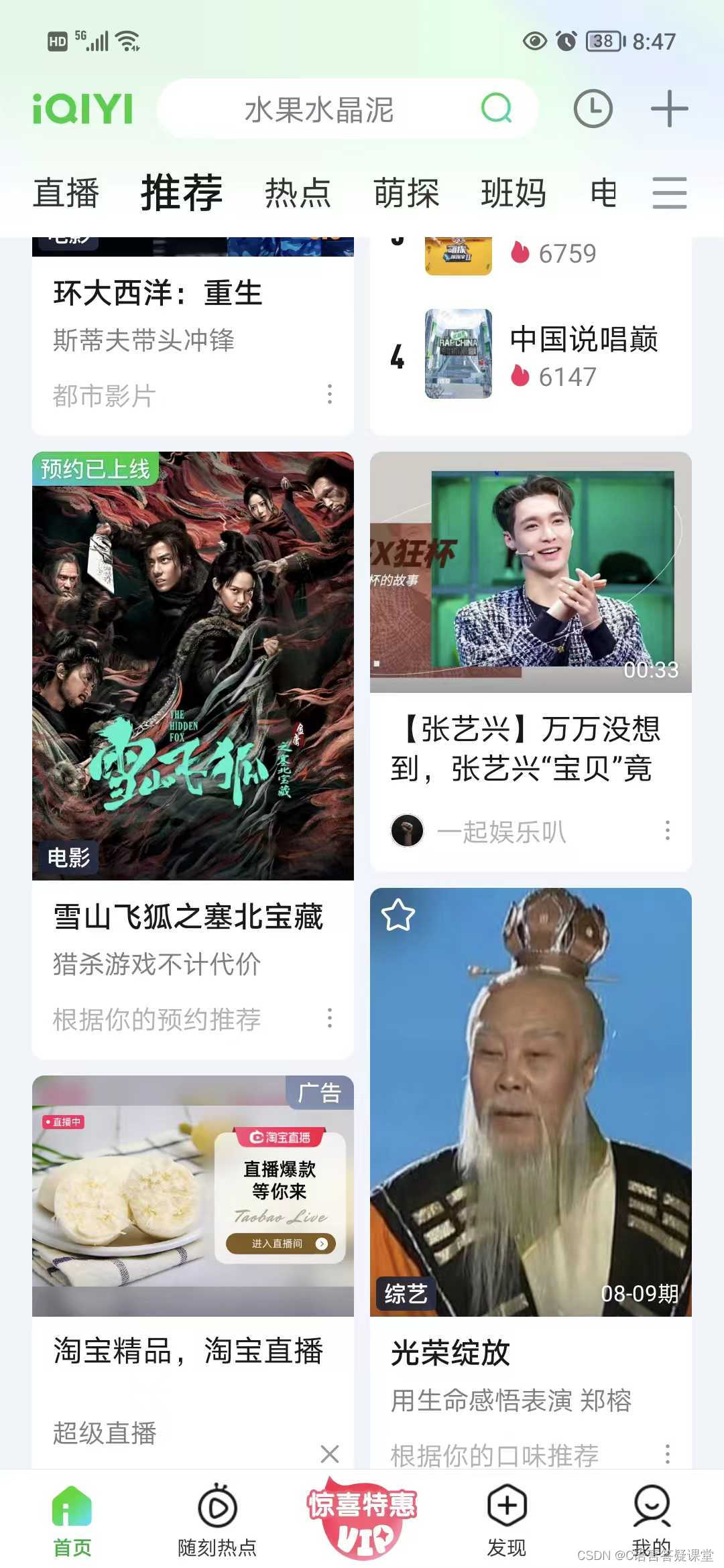Tap the plus icon in top bar
724x1568 pixels.
[x=670, y=109]
